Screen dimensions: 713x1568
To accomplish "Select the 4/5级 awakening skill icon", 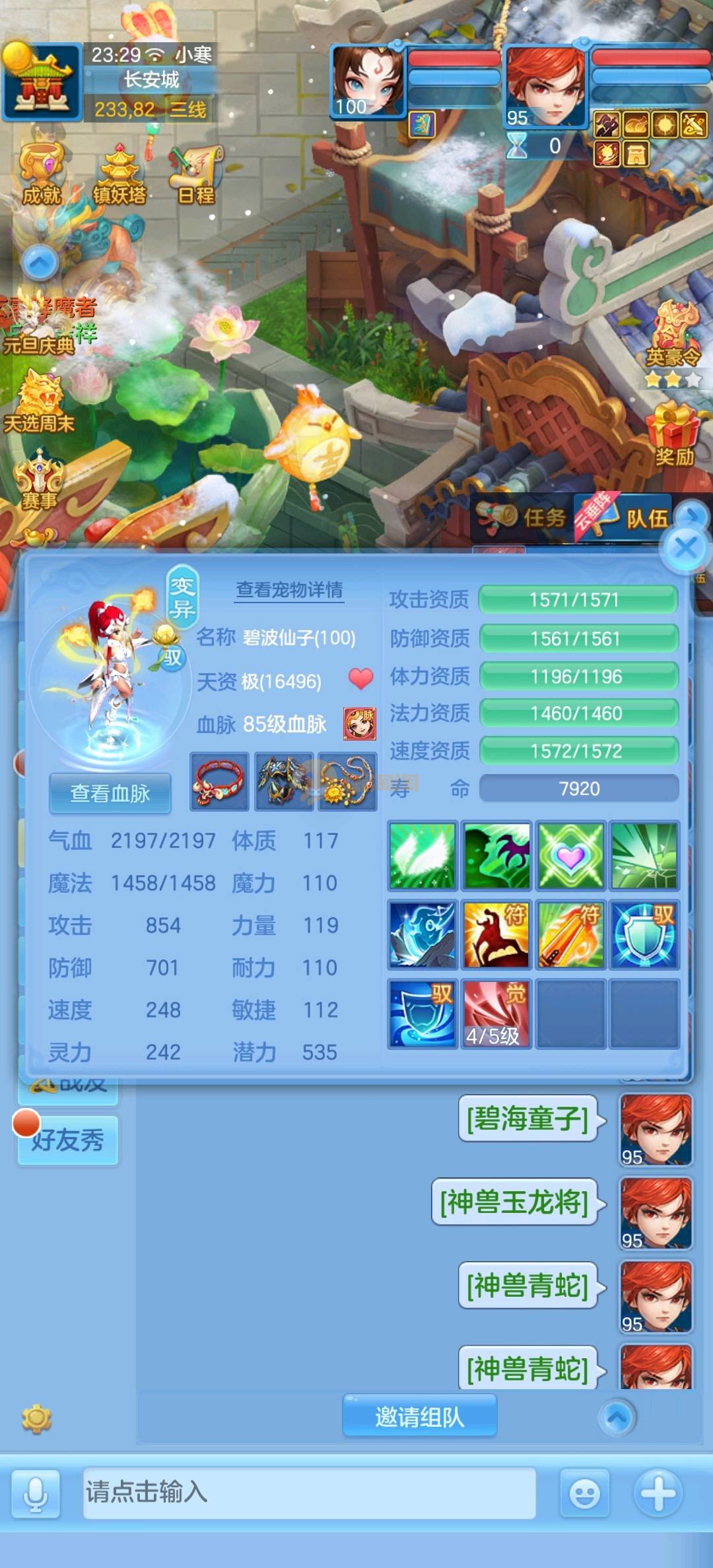I will pyautogui.click(x=495, y=1014).
